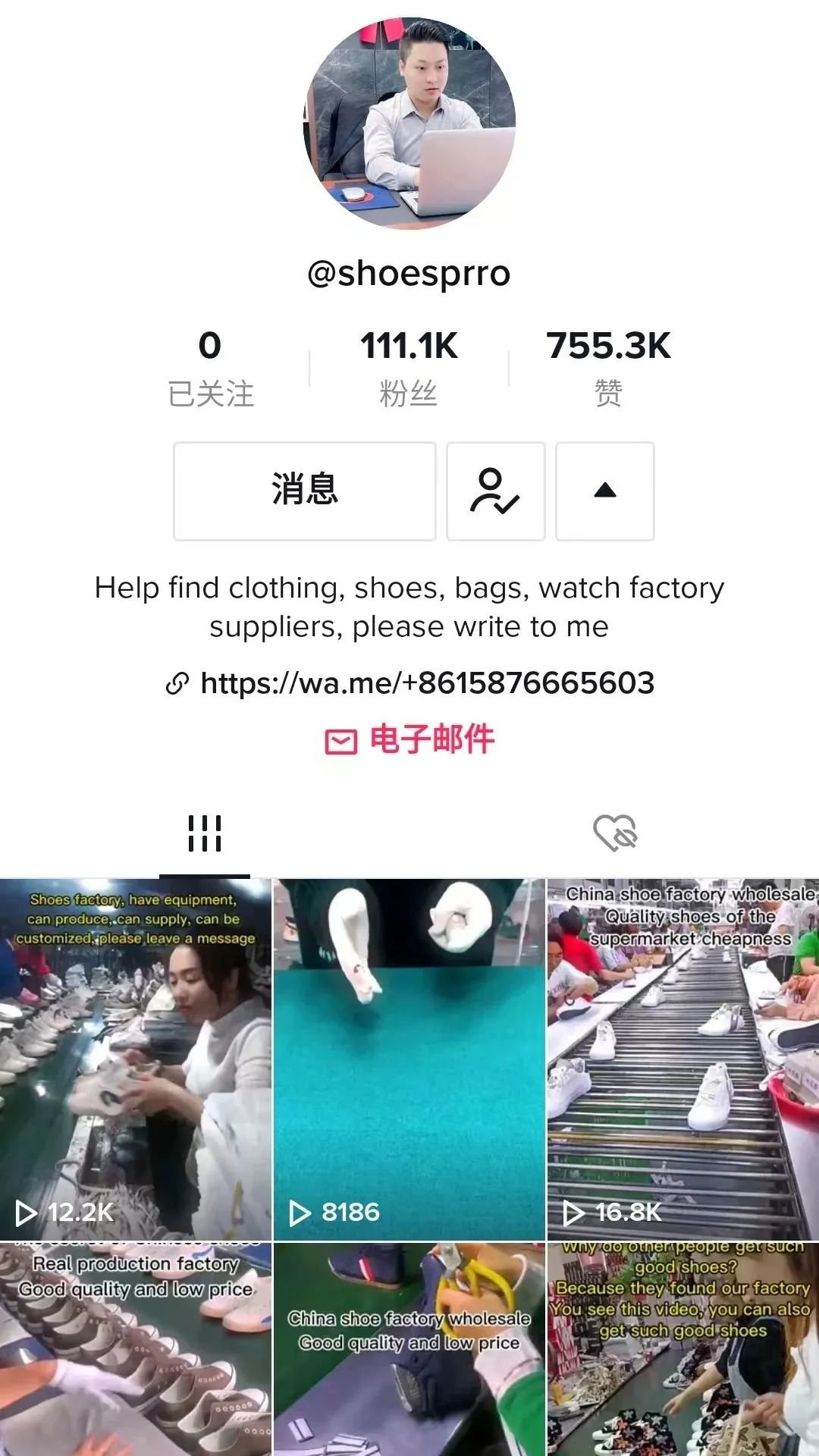The image size is (819, 1456).
Task: Open the 'Real production factory' video
Action: click(135, 1350)
